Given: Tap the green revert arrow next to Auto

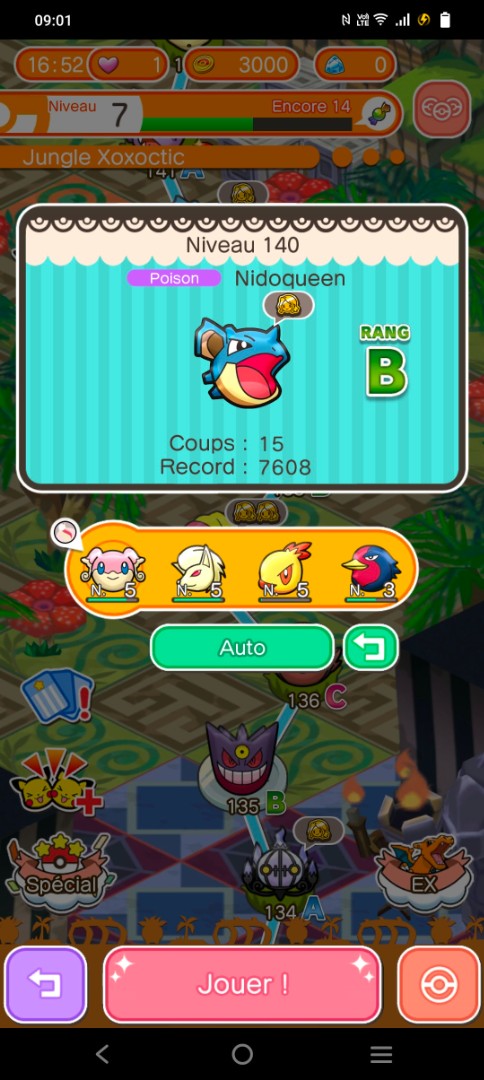Looking at the screenshot, I should coord(371,647).
